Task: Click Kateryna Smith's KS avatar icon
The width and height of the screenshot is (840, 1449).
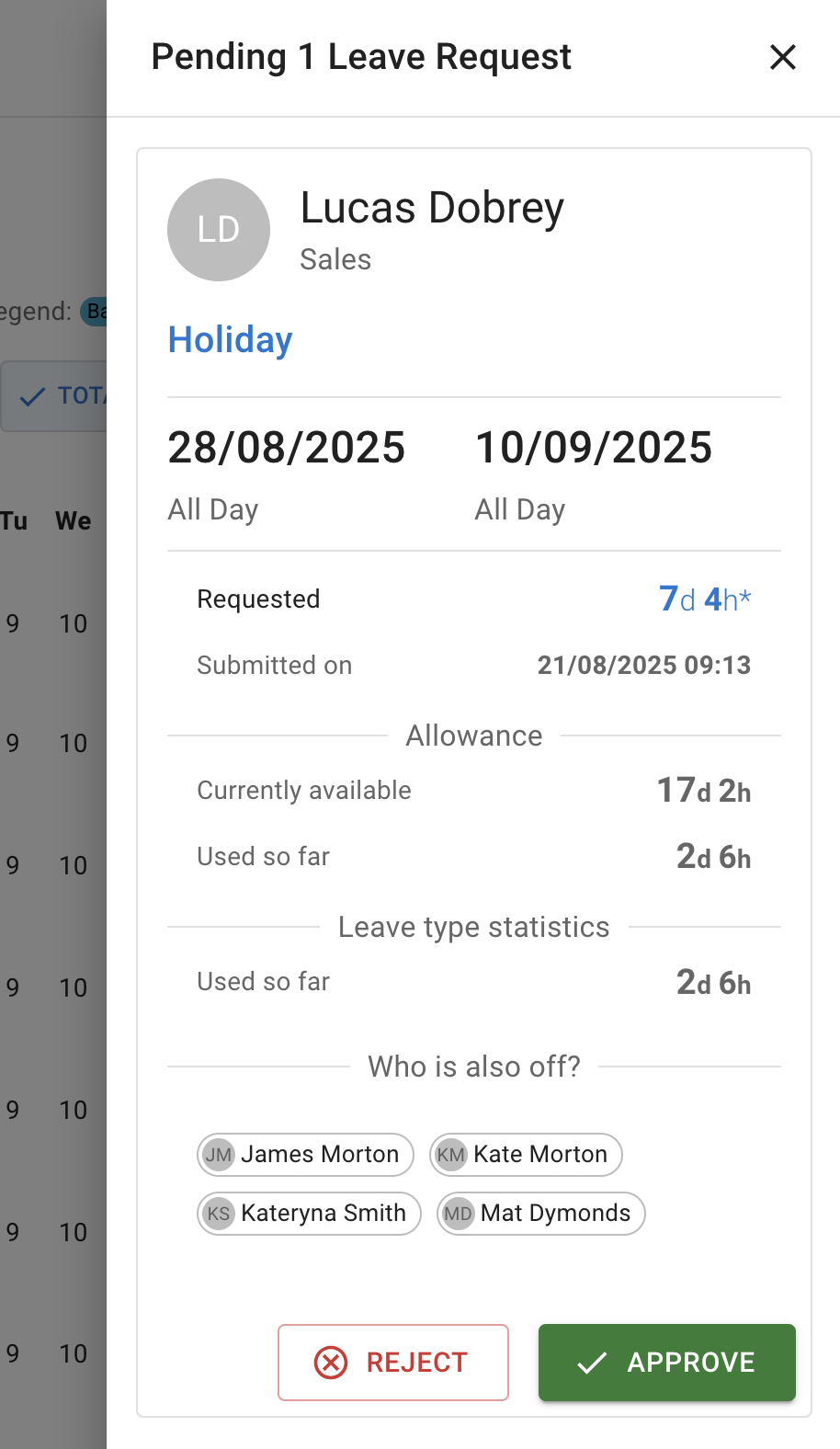Action: [x=219, y=1214]
